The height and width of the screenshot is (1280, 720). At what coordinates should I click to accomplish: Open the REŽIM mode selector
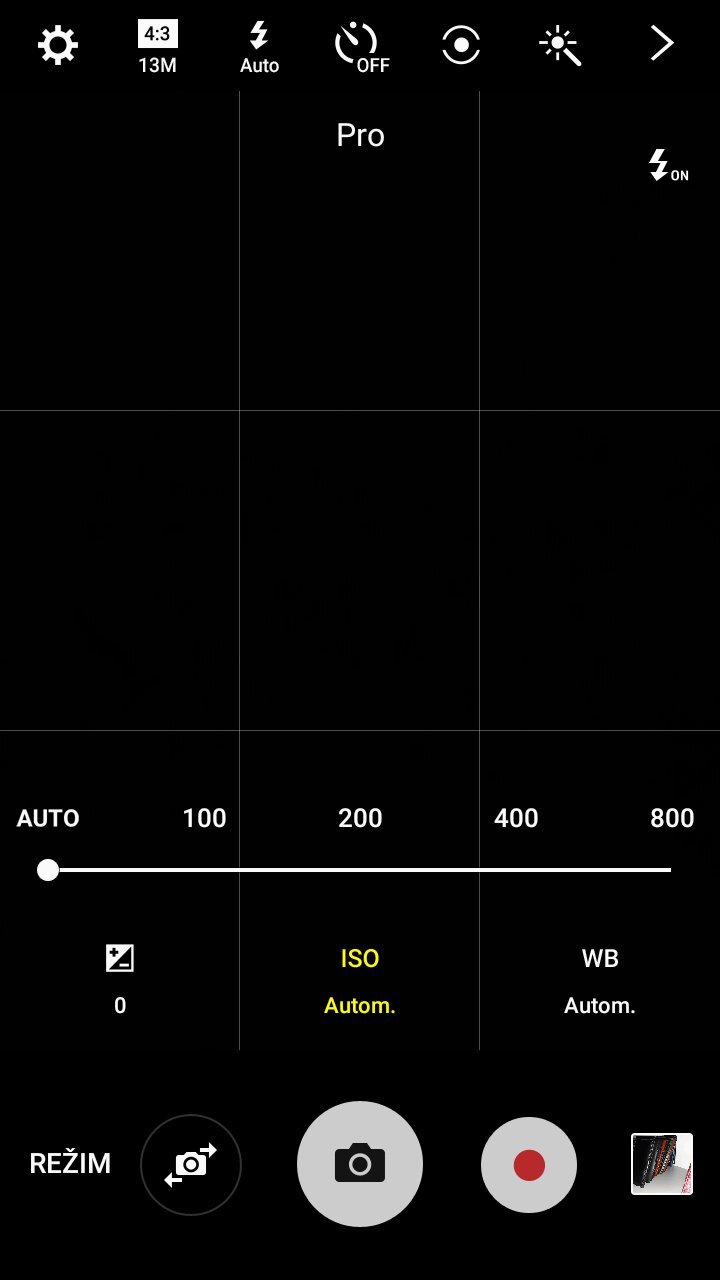[70, 1164]
